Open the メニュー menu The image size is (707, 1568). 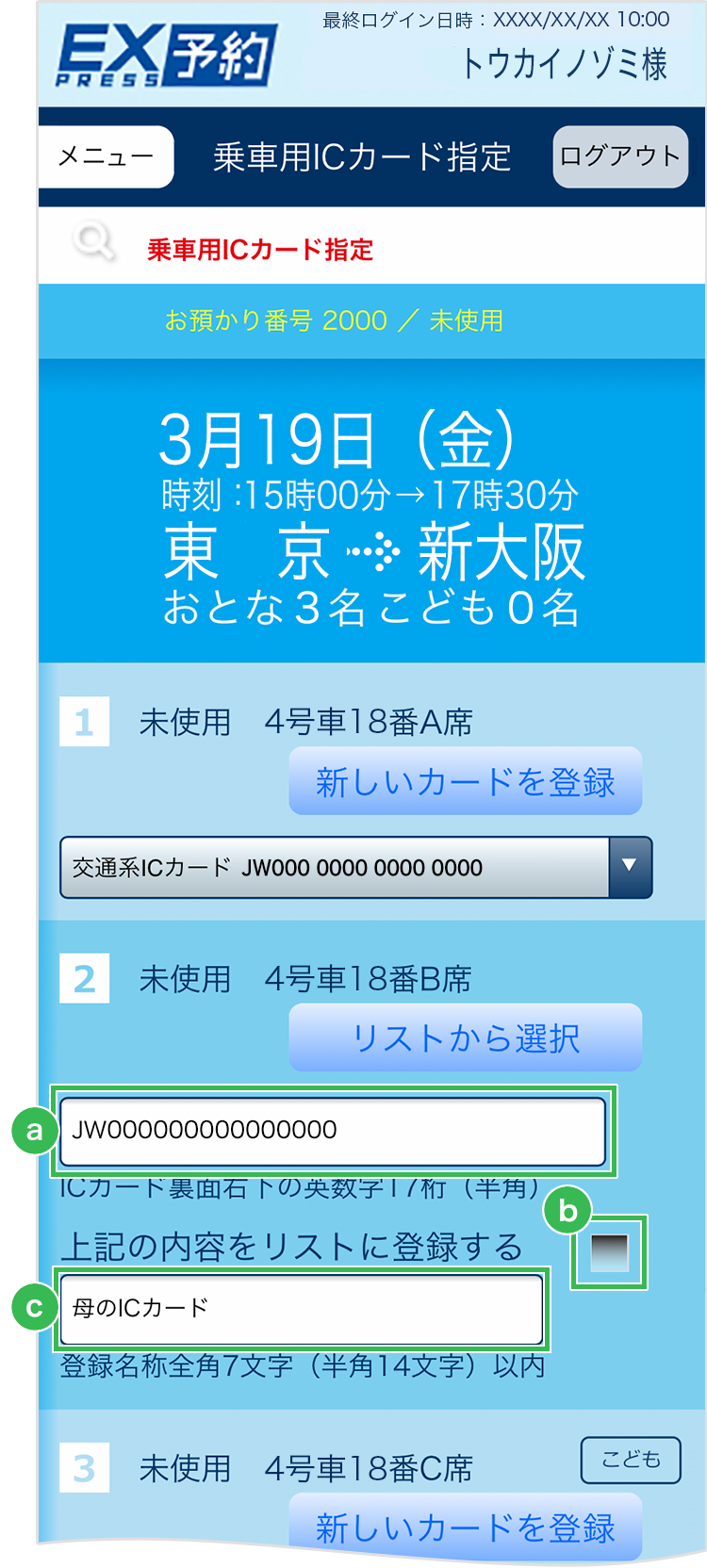106,156
